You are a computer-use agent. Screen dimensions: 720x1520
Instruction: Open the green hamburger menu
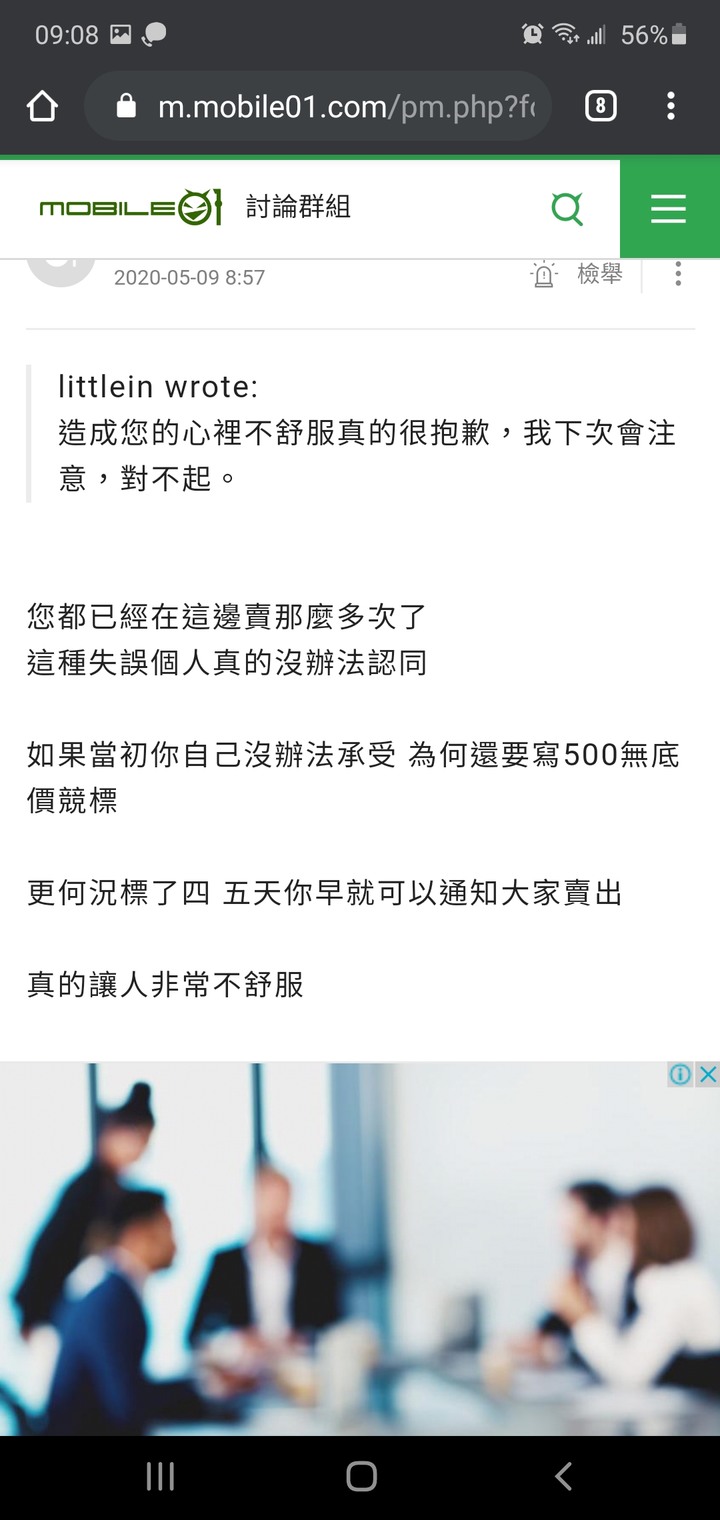[668, 209]
